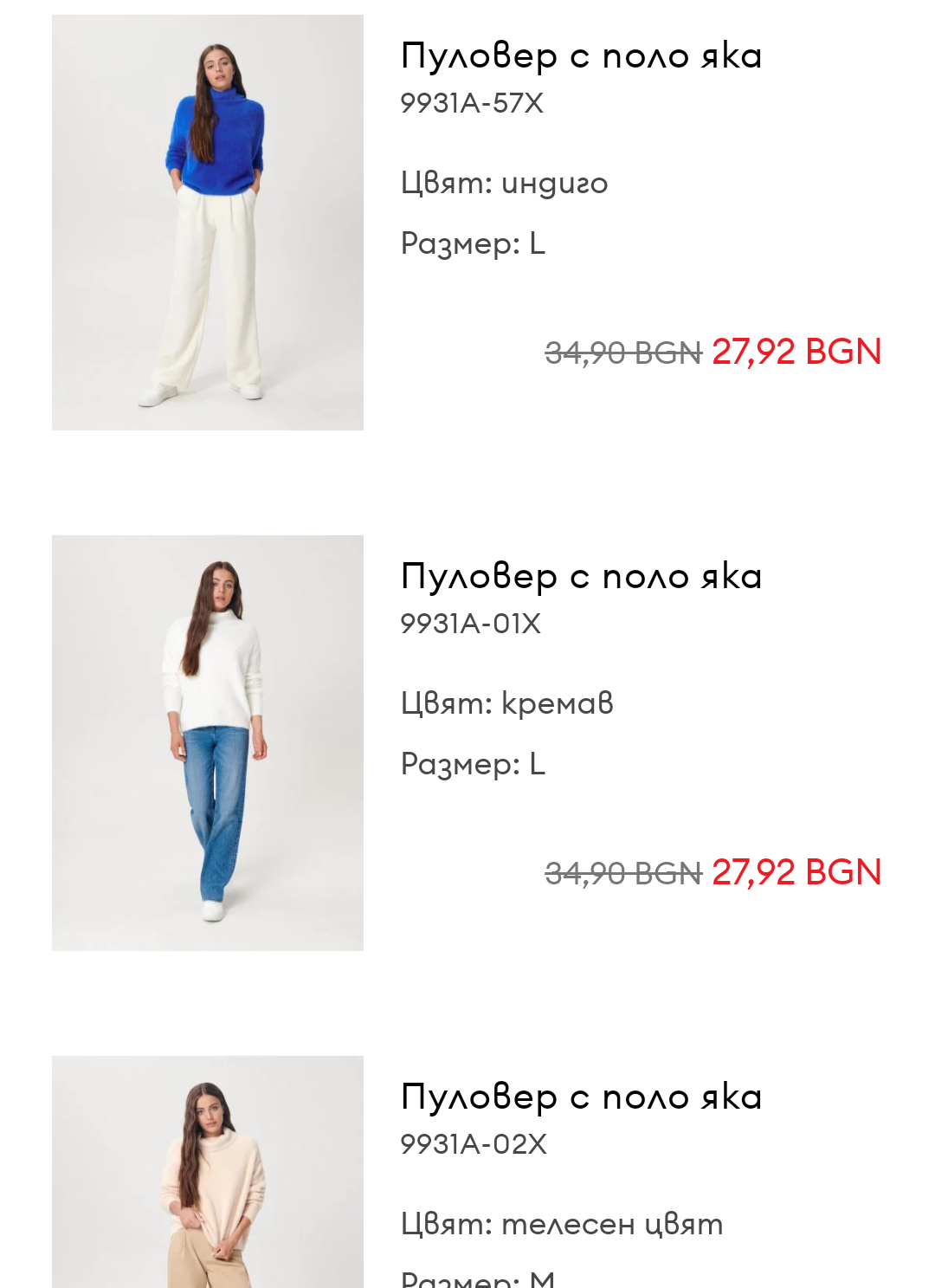Open the indigo polo-neck pullover 9931A-57X
This screenshot has width=935, height=1288.
click(581, 57)
